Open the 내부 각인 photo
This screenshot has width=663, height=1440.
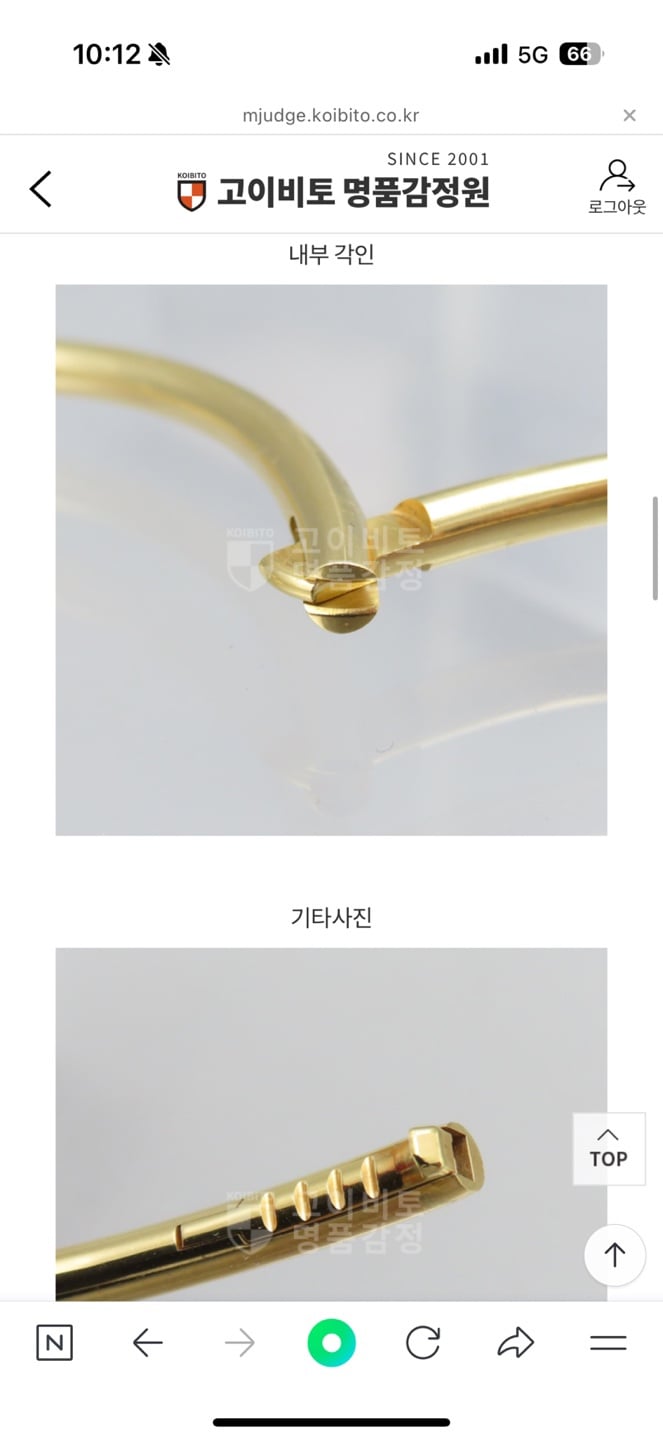coord(331,560)
